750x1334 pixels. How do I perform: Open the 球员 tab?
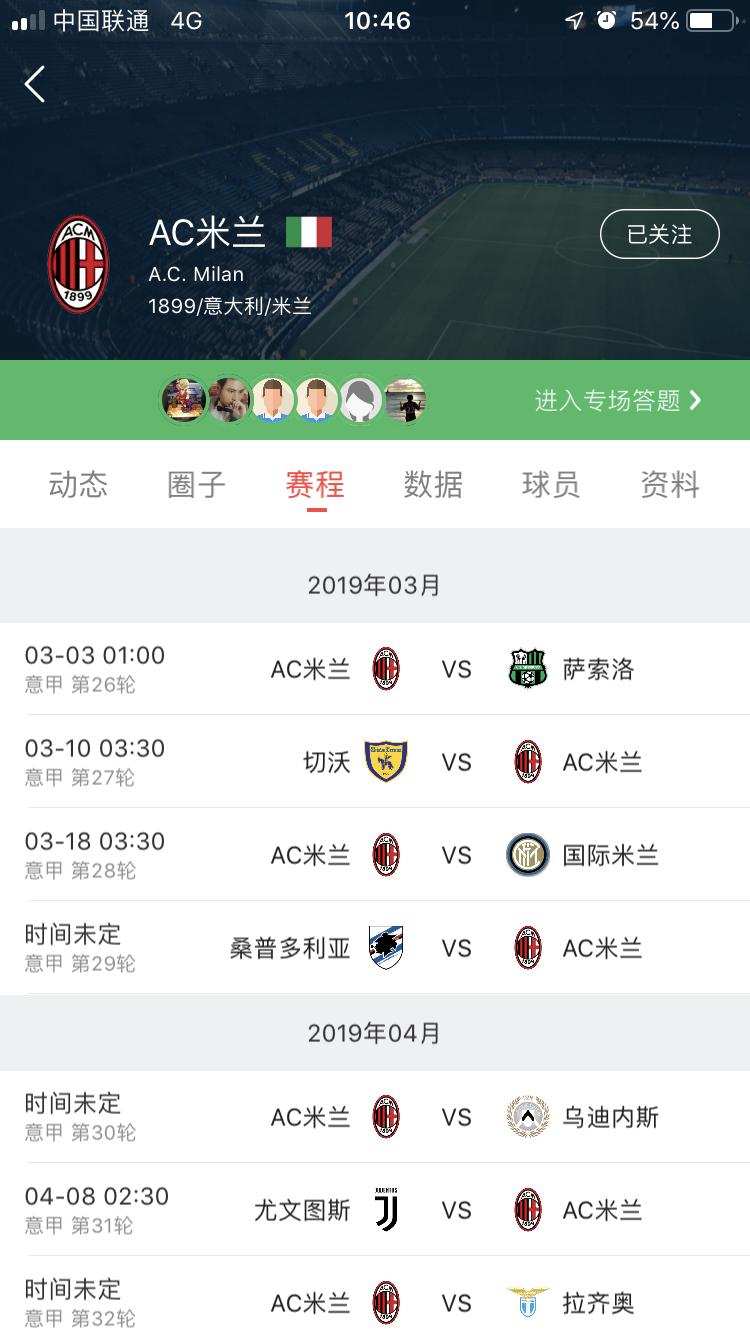coord(551,485)
